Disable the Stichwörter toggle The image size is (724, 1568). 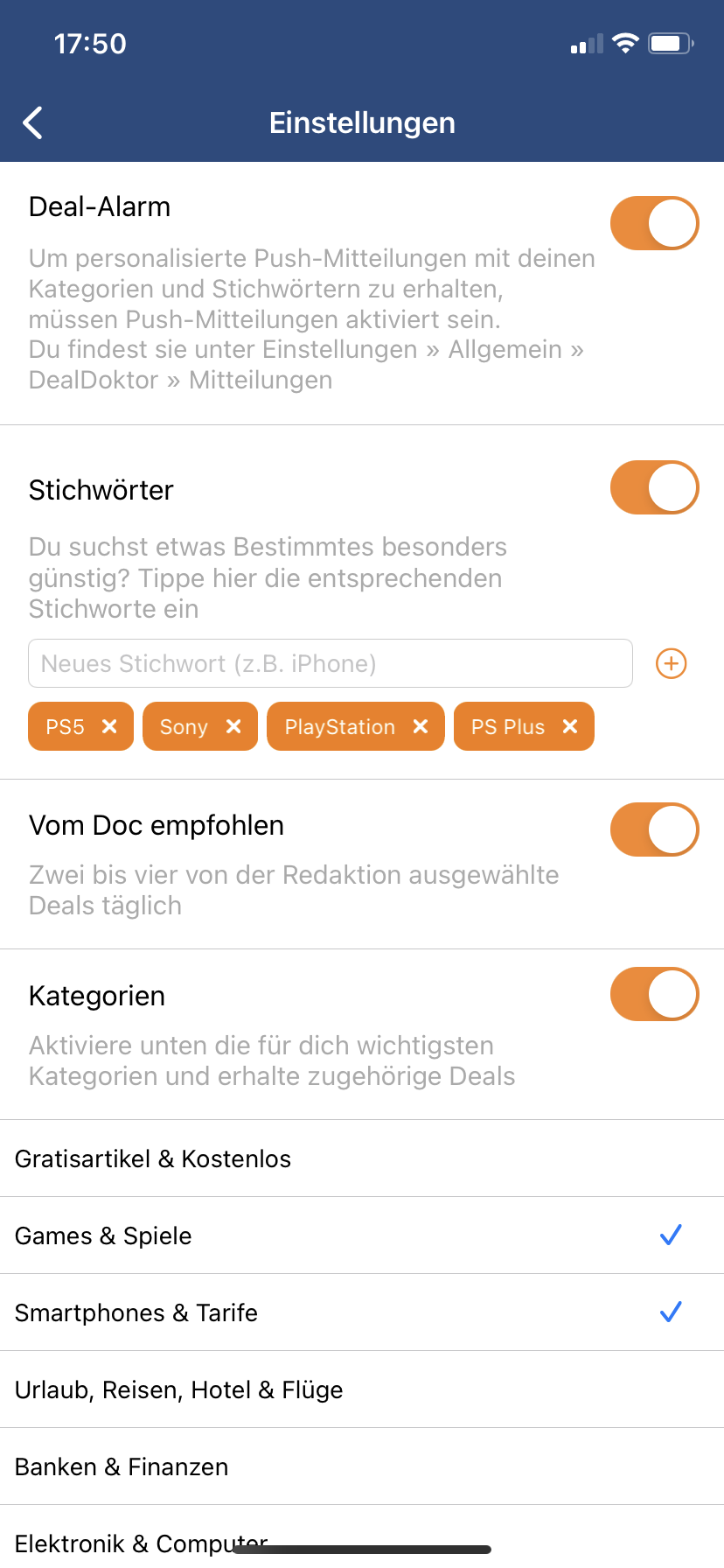click(654, 487)
